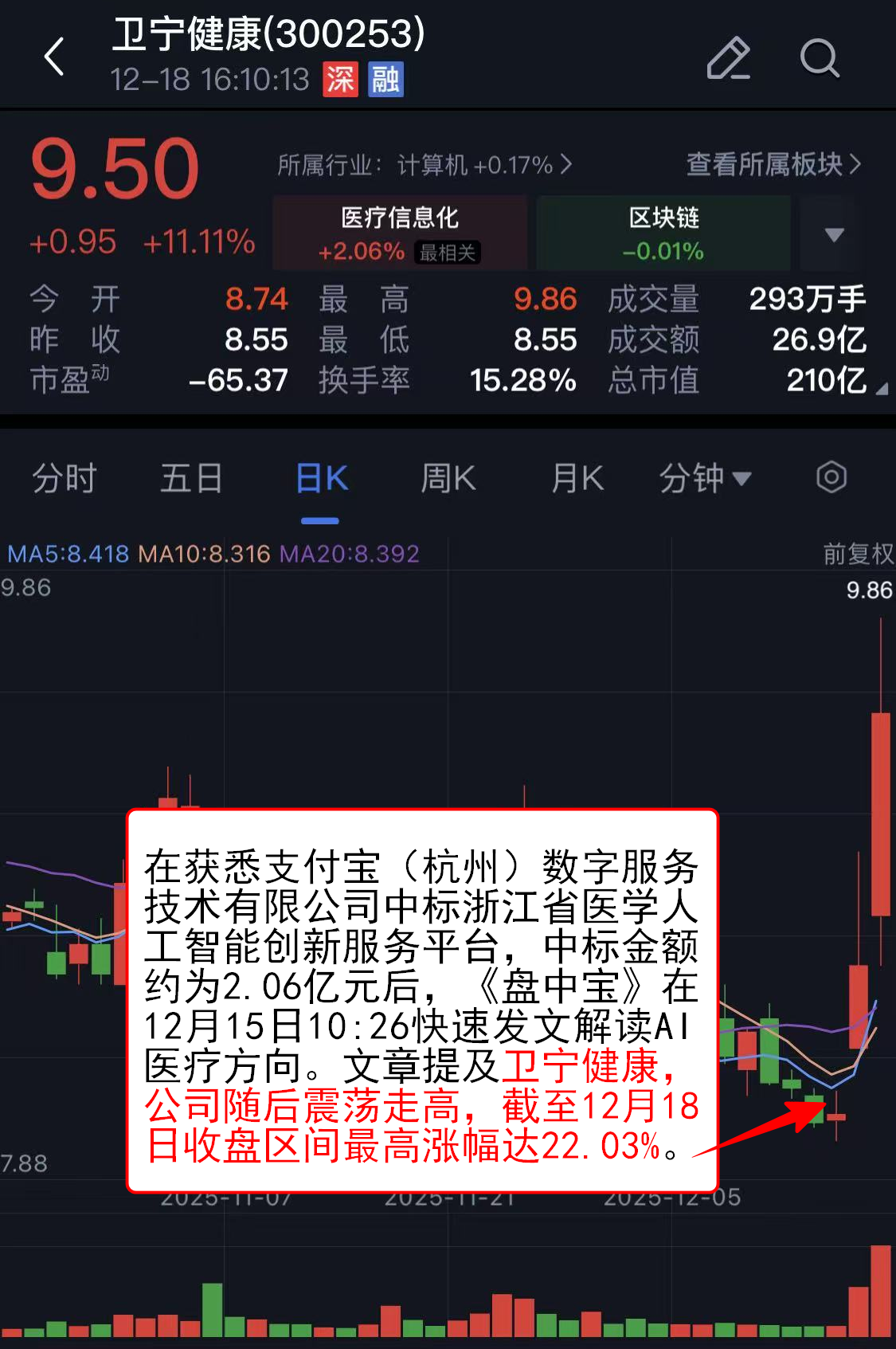
Task: Switch to the 周K chart tab
Action: click(448, 479)
